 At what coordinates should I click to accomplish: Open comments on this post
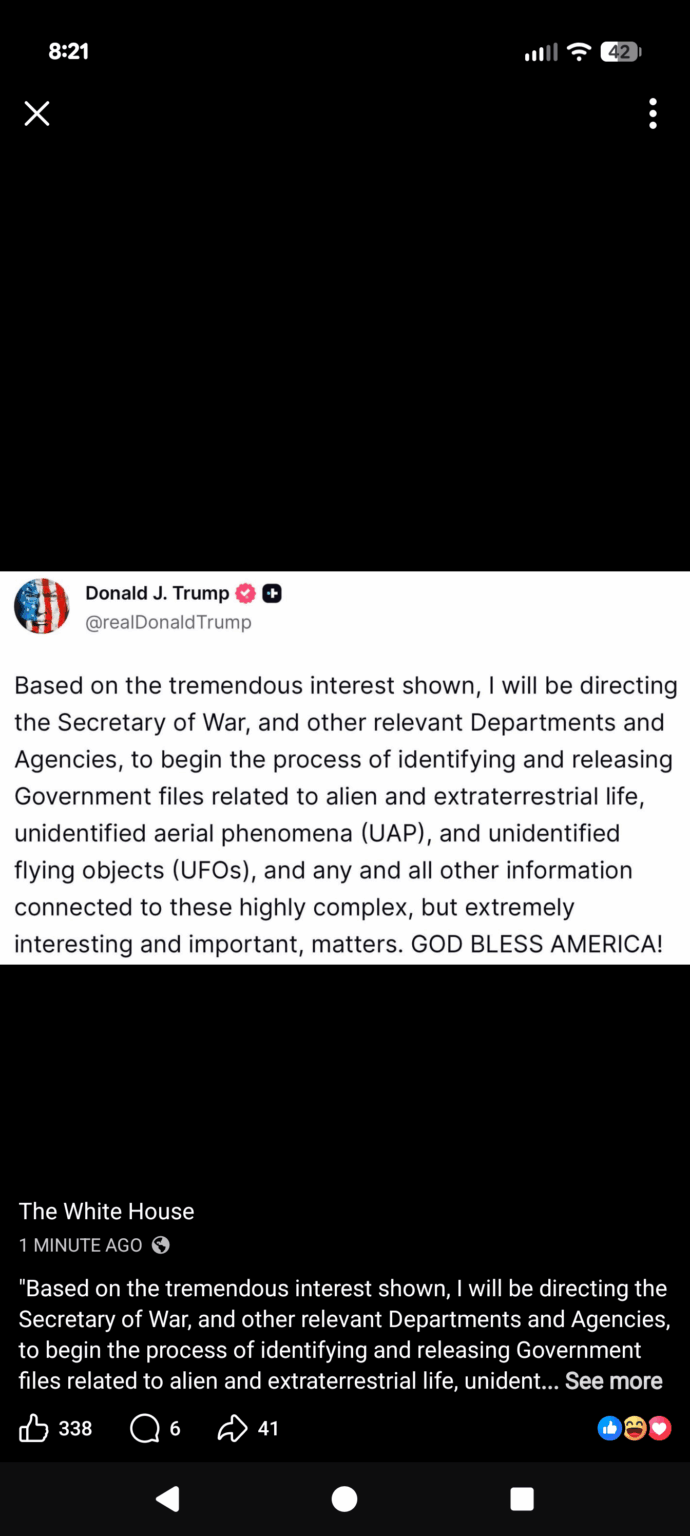tap(146, 1429)
